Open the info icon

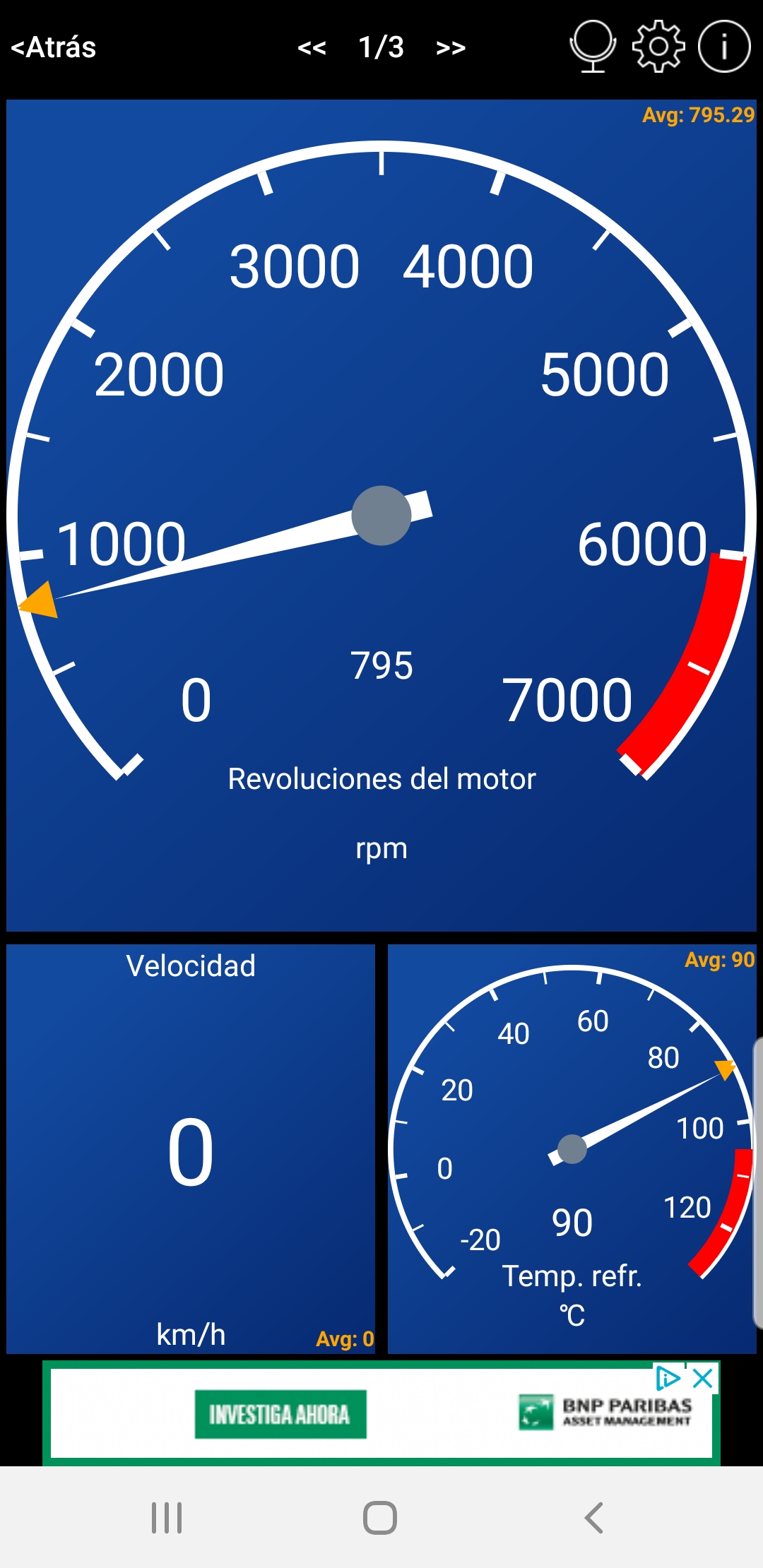click(724, 47)
